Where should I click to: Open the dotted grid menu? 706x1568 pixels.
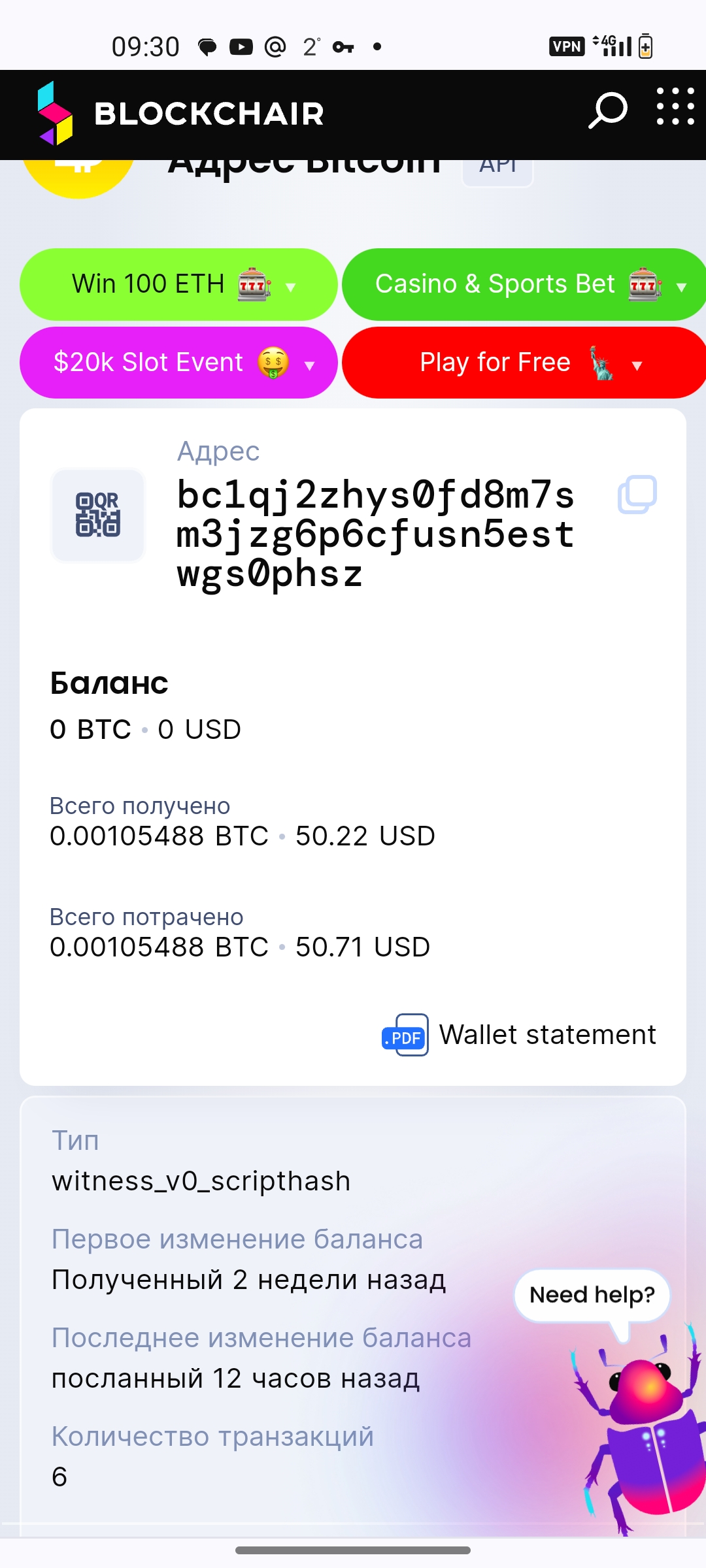pyautogui.click(x=675, y=106)
